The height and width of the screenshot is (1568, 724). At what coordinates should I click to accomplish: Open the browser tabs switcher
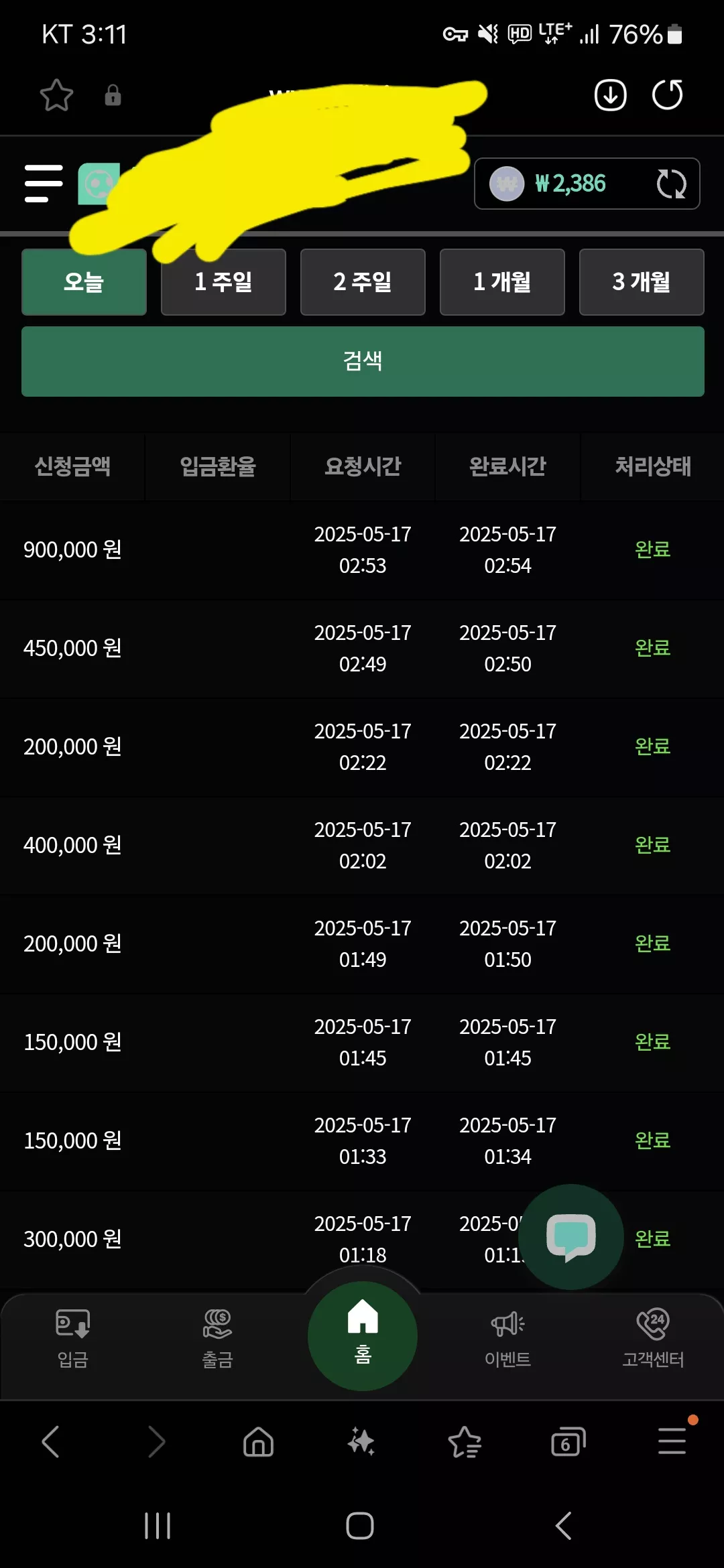point(568,1442)
